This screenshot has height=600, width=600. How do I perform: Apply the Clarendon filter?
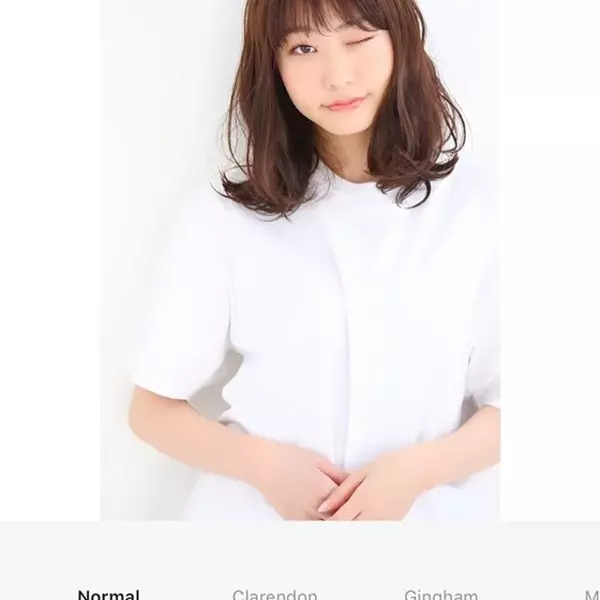pyautogui.click(x=275, y=594)
